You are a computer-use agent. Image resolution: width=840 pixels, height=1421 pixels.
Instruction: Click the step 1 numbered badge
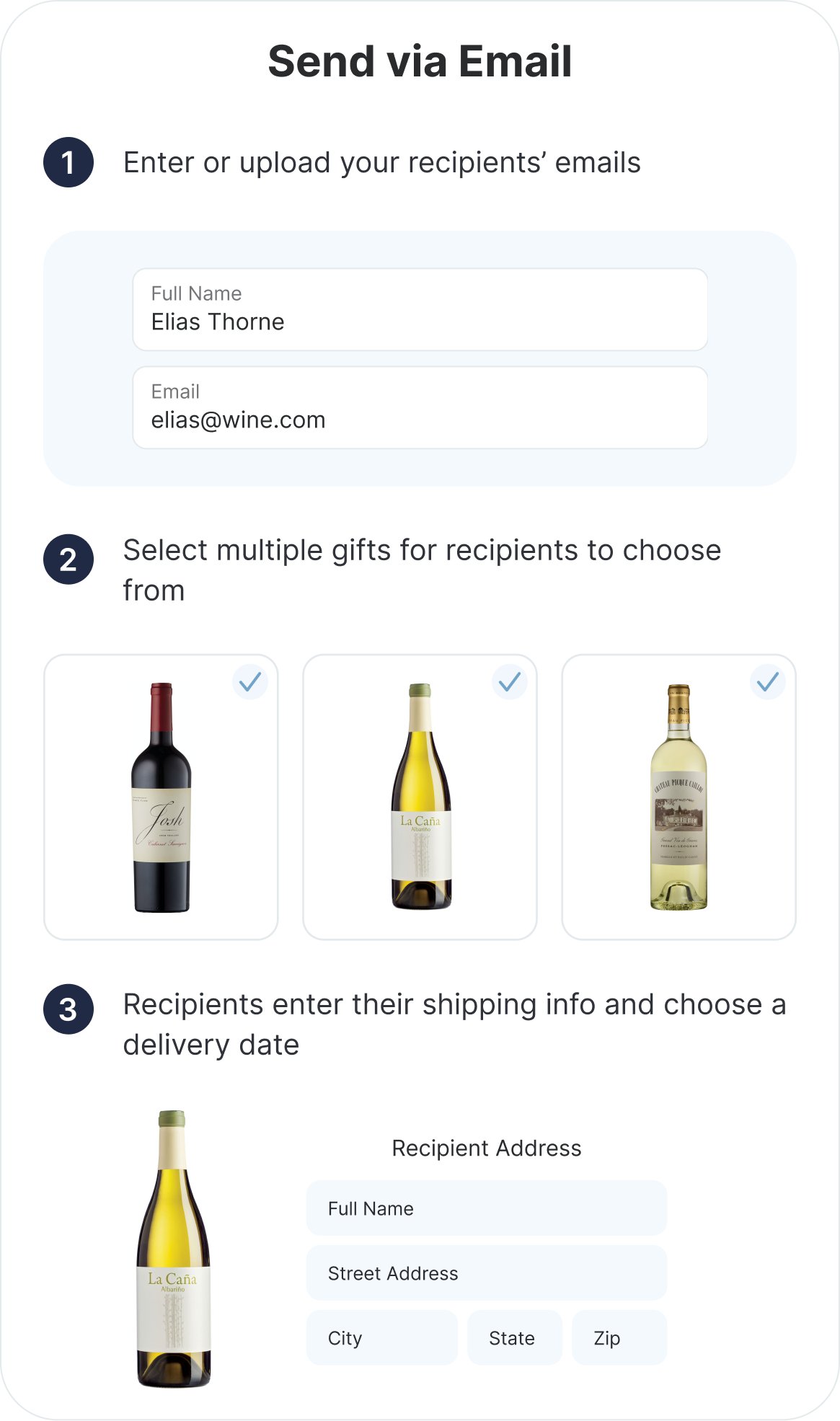pos(69,162)
